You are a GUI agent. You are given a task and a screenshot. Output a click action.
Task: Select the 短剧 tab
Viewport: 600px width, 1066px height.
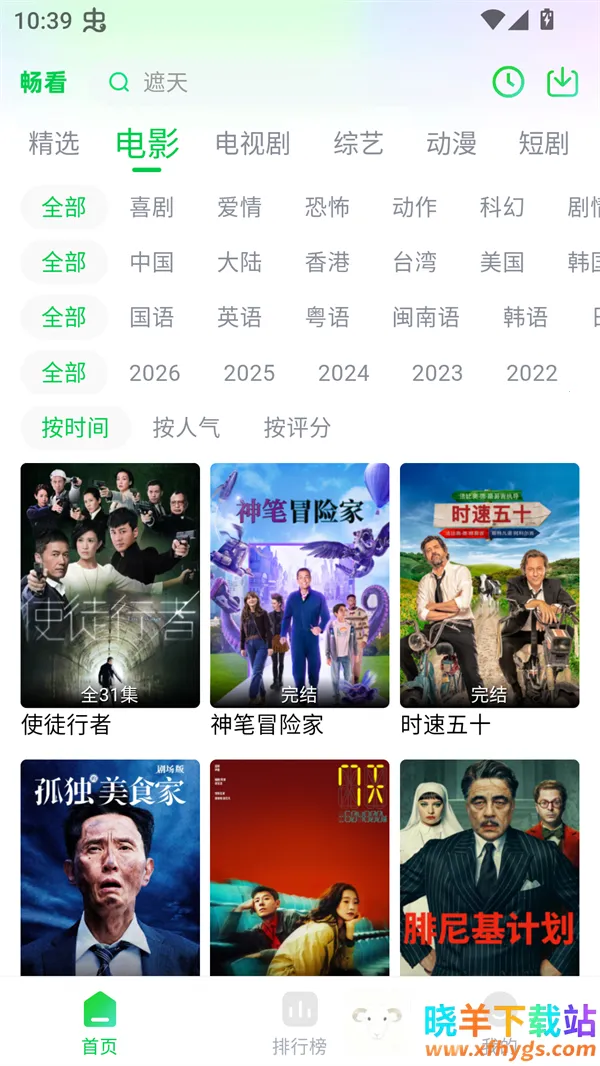pyautogui.click(x=543, y=143)
